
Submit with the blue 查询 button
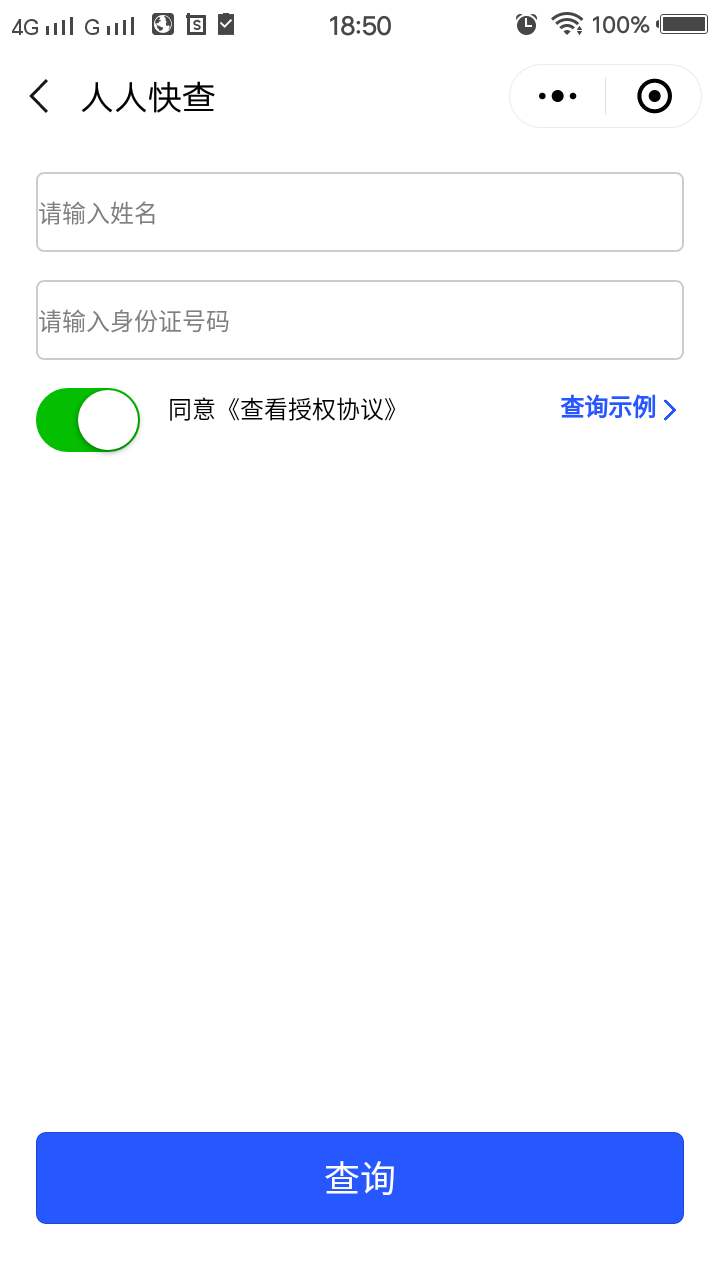point(360,1178)
